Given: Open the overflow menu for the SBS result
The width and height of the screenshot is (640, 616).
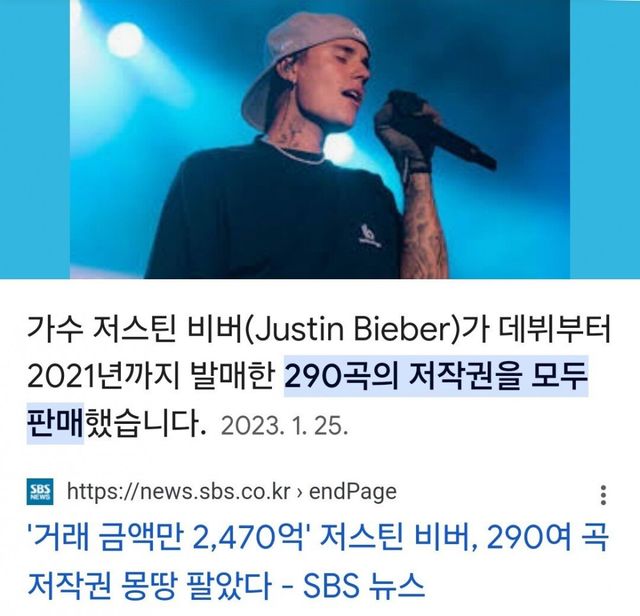Looking at the screenshot, I should point(603,496).
